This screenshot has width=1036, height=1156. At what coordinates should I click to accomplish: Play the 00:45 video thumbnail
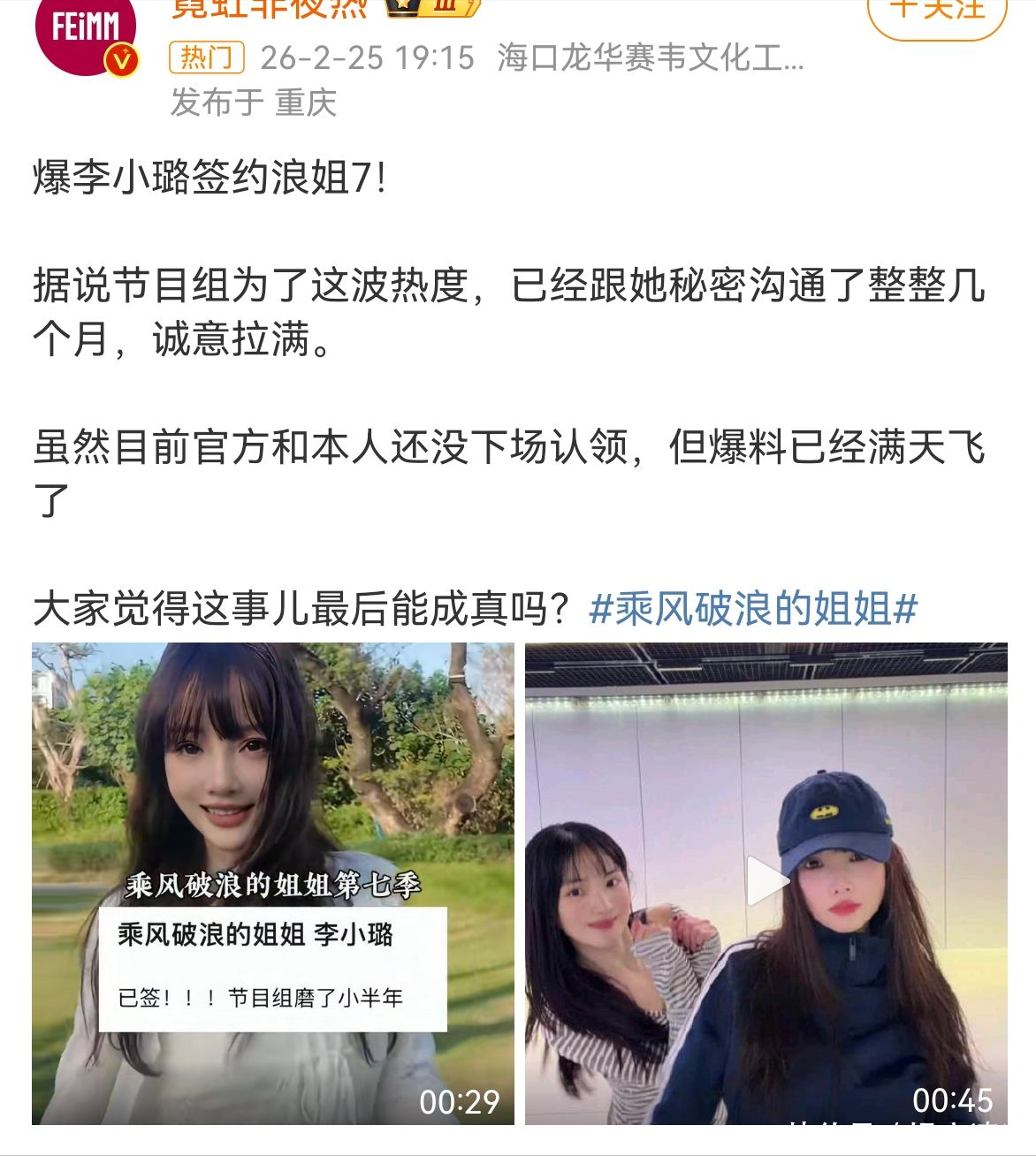pyautogui.click(x=766, y=883)
